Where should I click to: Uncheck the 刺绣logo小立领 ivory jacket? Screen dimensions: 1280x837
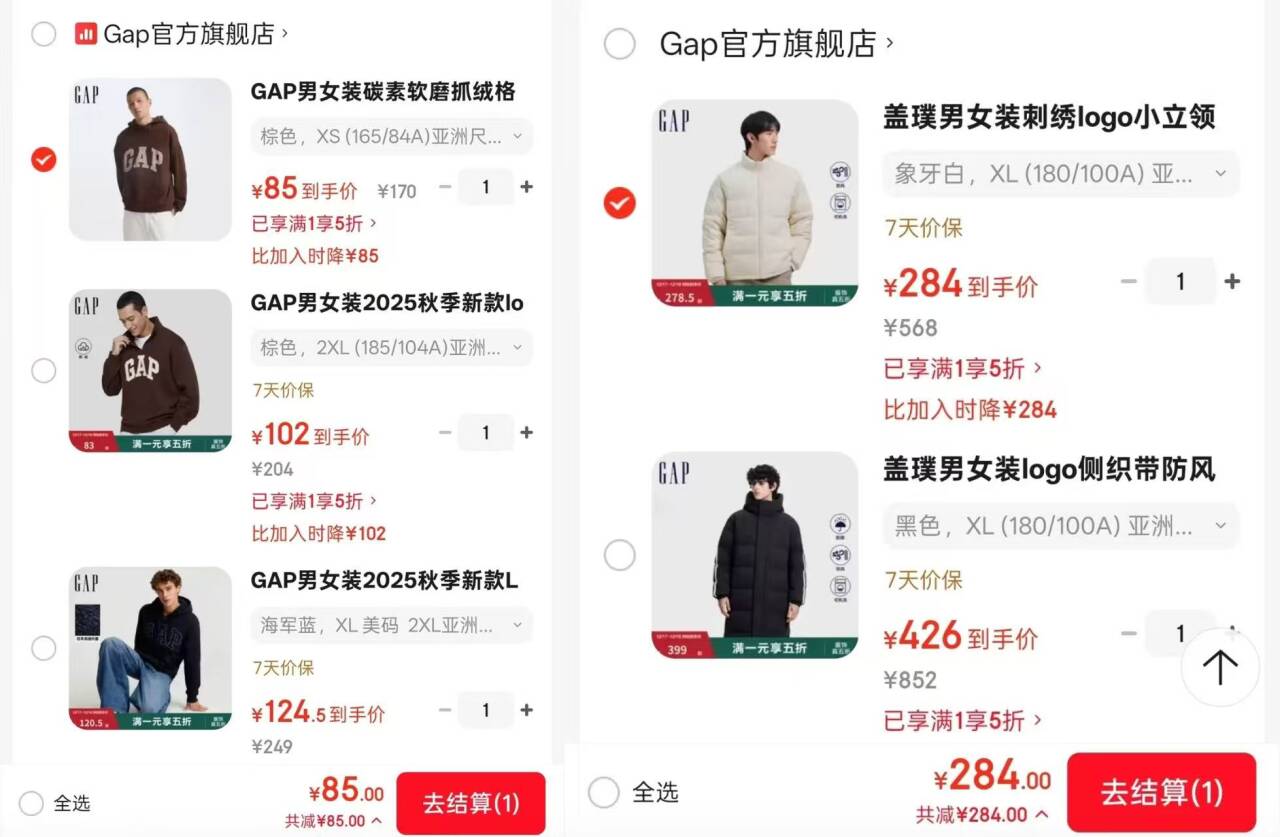tap(620, 204)
